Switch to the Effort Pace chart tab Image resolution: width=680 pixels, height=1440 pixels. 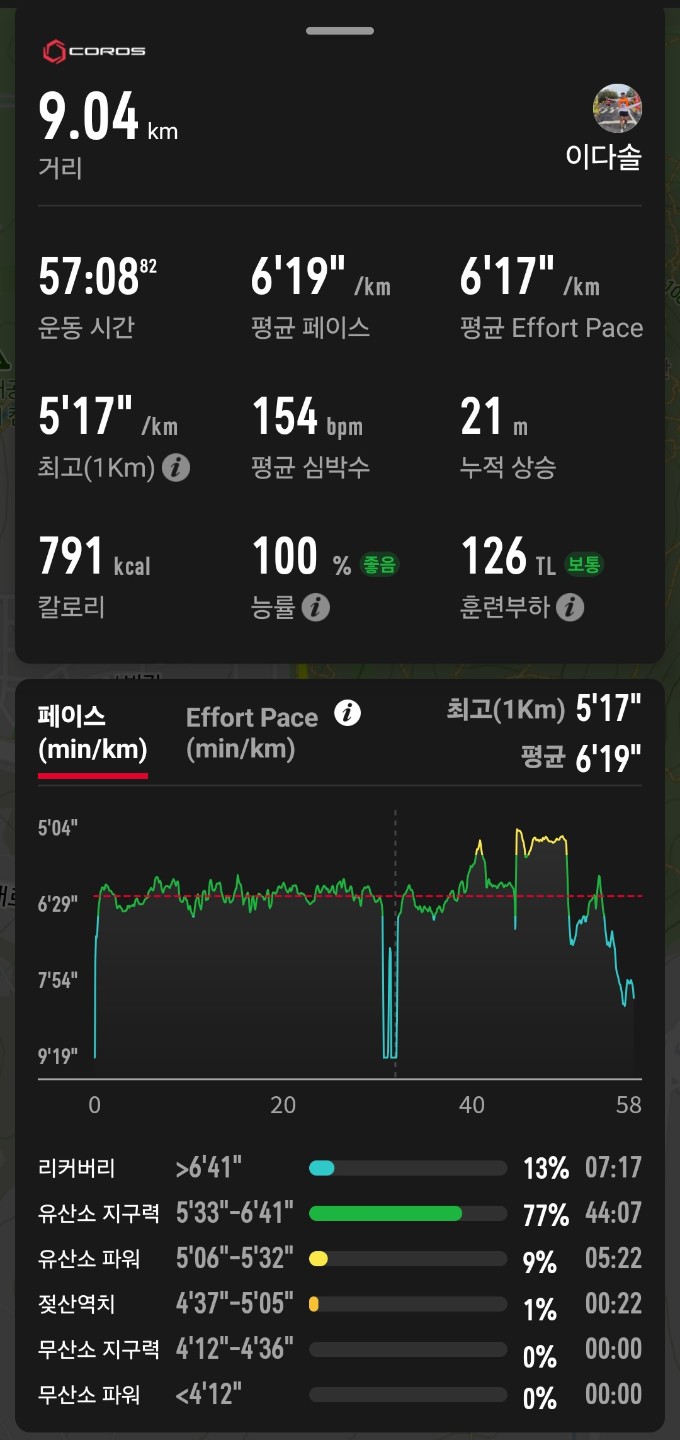251,733
